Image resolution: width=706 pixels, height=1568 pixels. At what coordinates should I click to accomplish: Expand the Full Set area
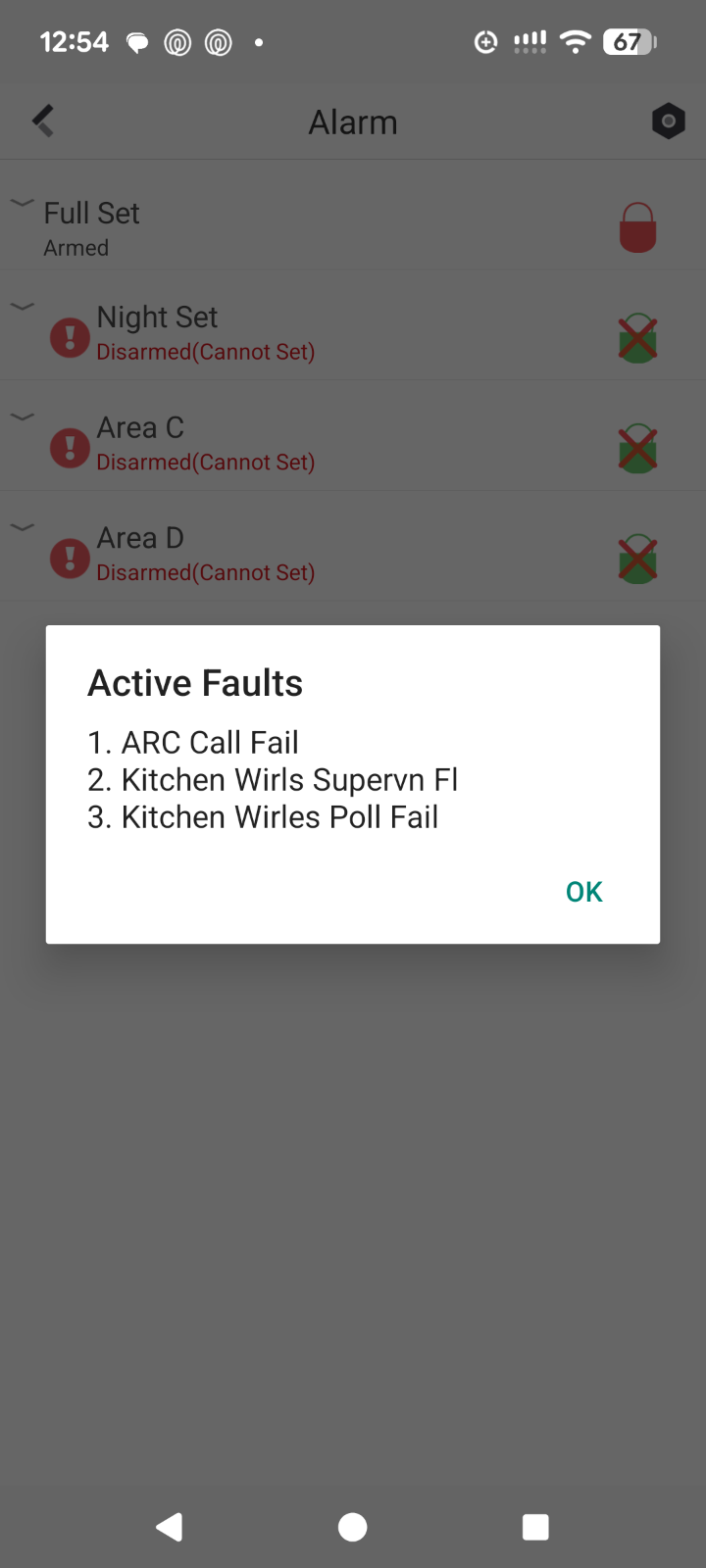tap(22, 203)
